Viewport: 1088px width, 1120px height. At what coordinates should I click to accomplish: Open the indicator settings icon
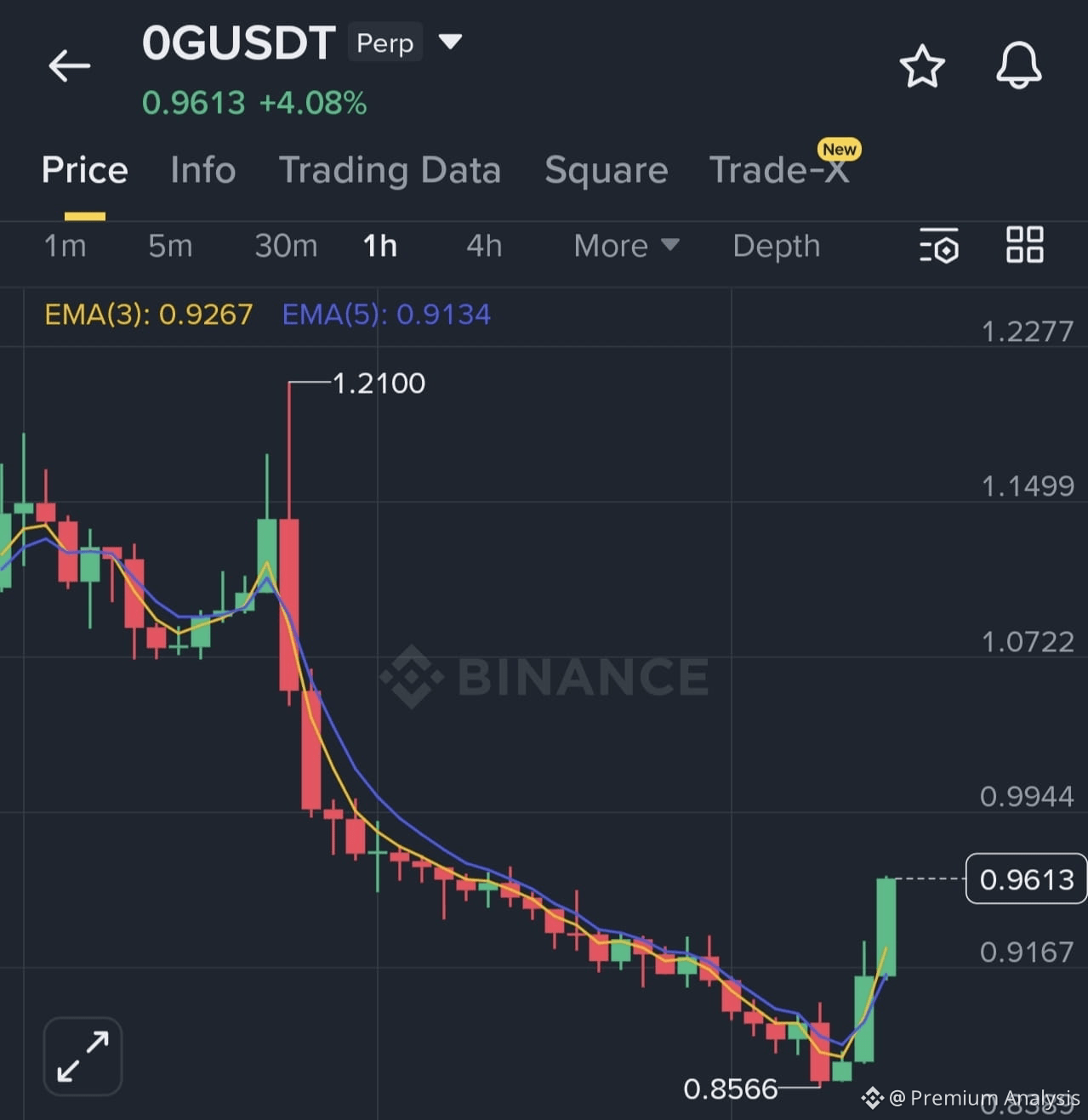click(x=939, y=247)
